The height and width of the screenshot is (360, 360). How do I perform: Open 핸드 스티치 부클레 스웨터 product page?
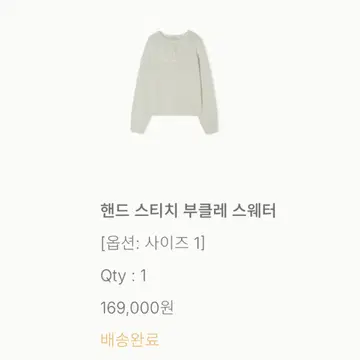(x=188, y=211)
